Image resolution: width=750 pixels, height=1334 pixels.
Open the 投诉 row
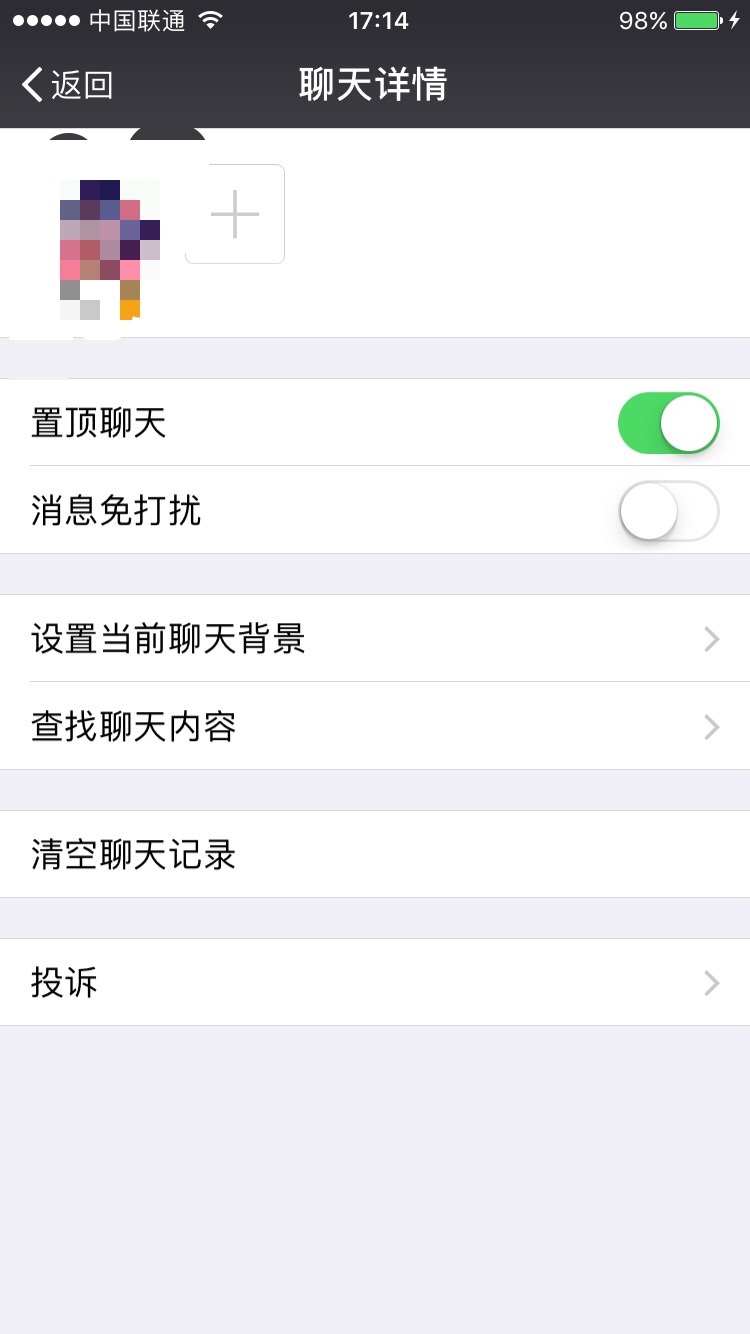(x=375, y=983)
